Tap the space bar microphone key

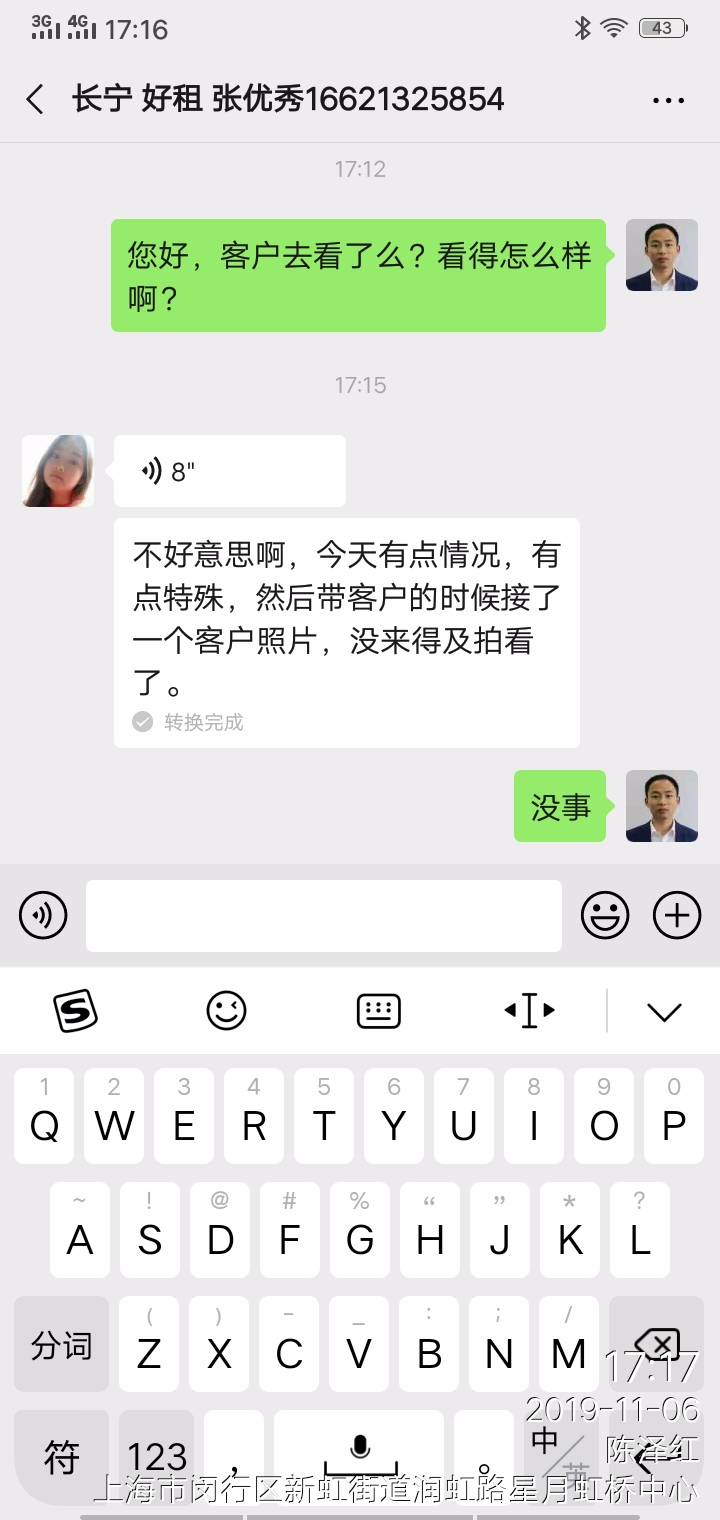[x=359, y=1452]
